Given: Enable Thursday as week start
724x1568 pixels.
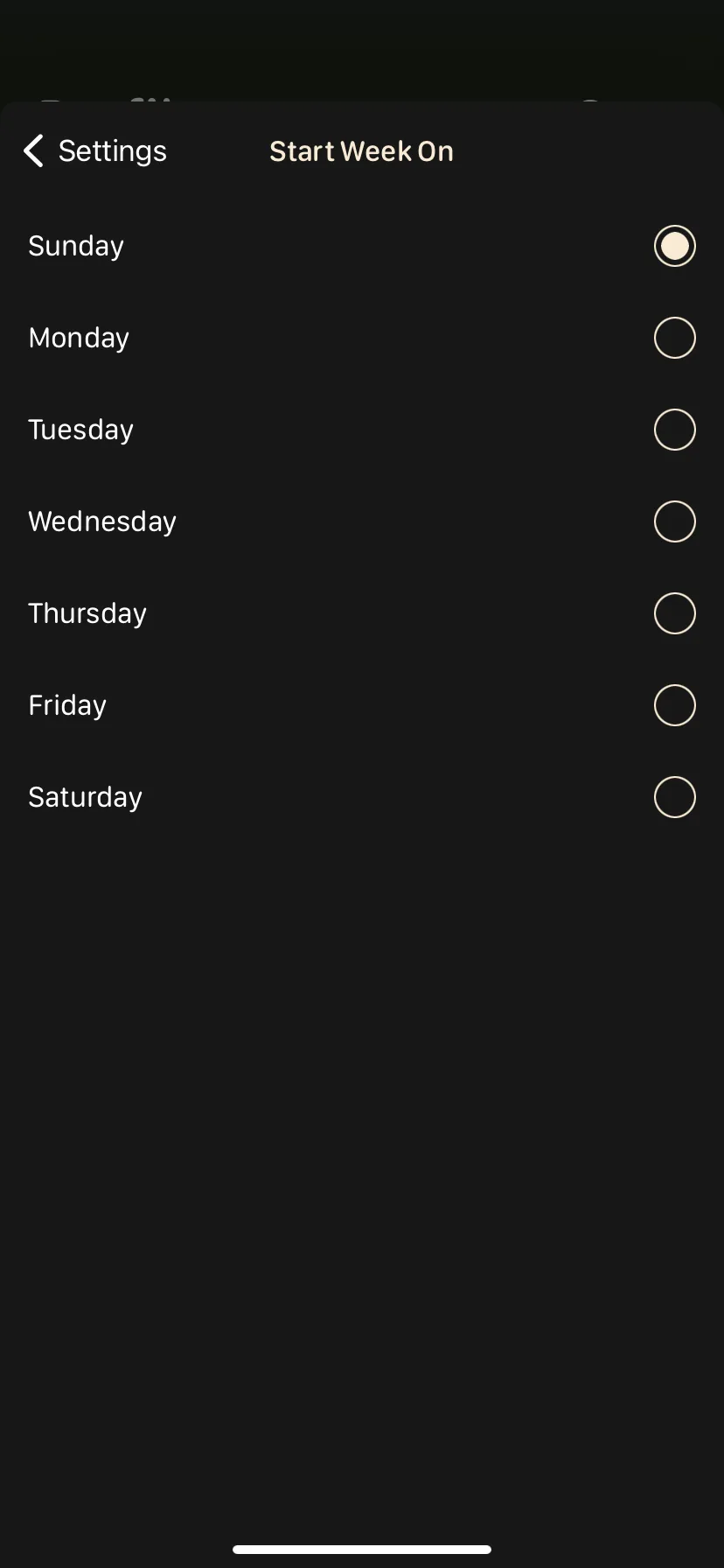Looking at the screenshot, I should pyautogui.click(x=674, y=612).
